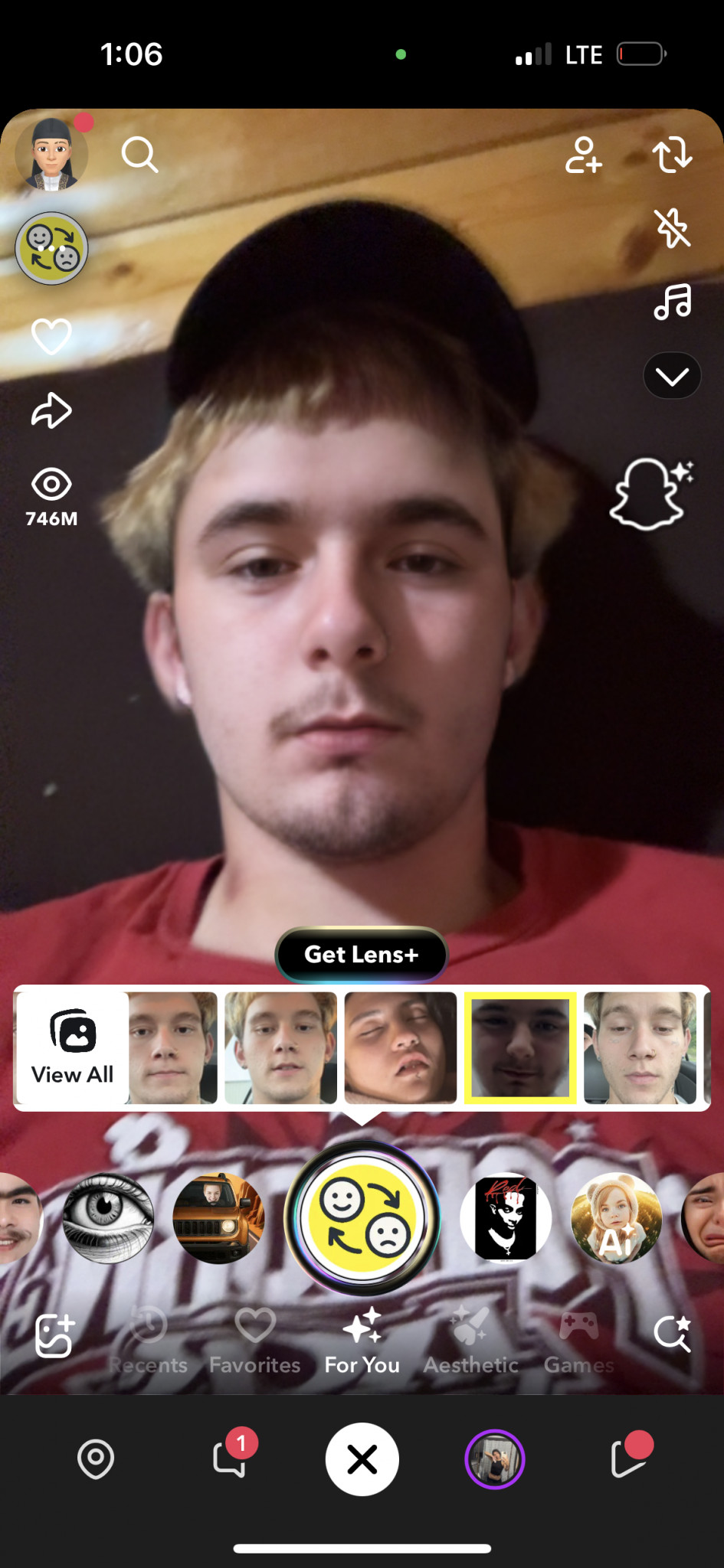This screenshot has width=724, height=1568.
Task: Open the Snap Map location tab
Action: pyautogui.click(x=96, y=1459)
